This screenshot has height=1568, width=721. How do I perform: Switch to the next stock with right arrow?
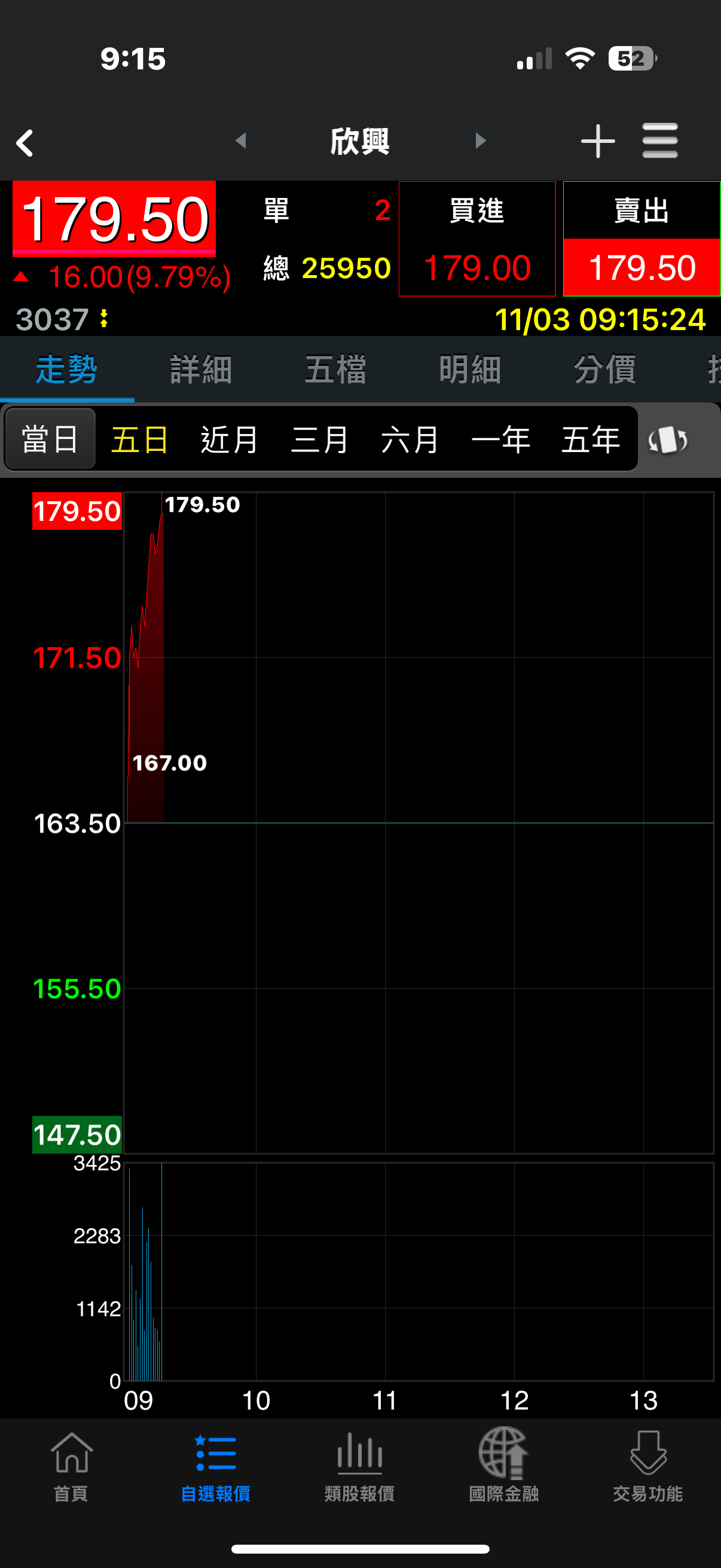480,141
